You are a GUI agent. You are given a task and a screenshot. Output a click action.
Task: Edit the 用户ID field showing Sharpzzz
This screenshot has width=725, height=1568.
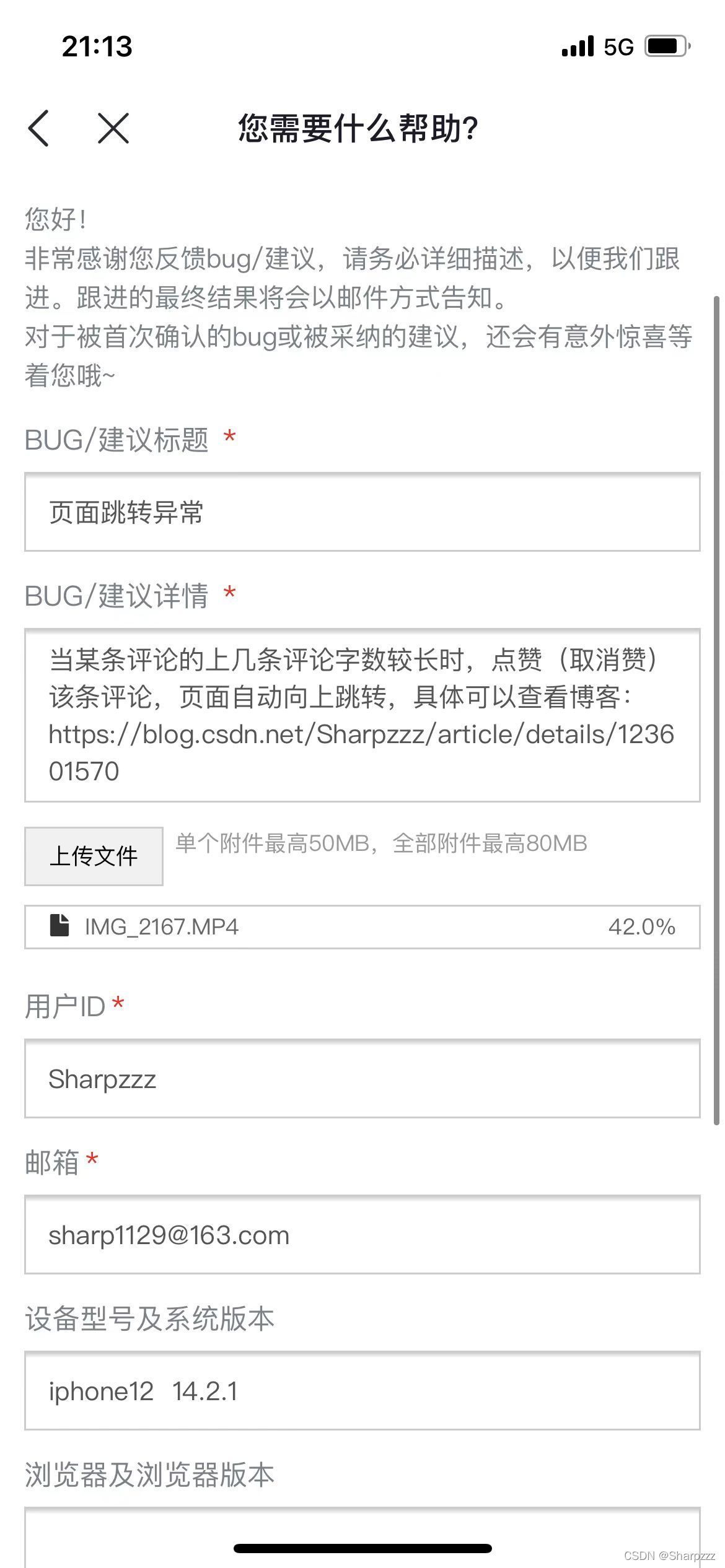[362, 1079]
